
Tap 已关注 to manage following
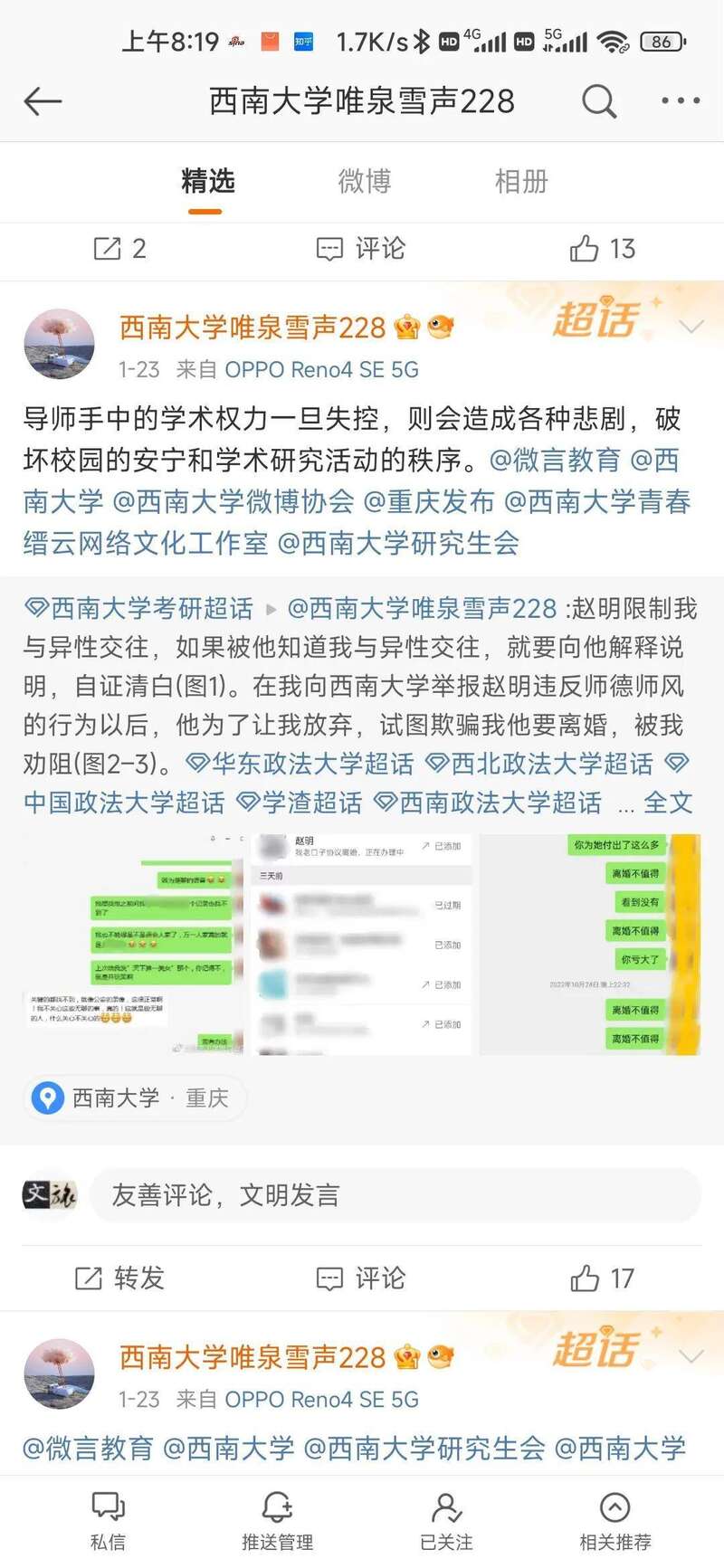coord(446,1521)
